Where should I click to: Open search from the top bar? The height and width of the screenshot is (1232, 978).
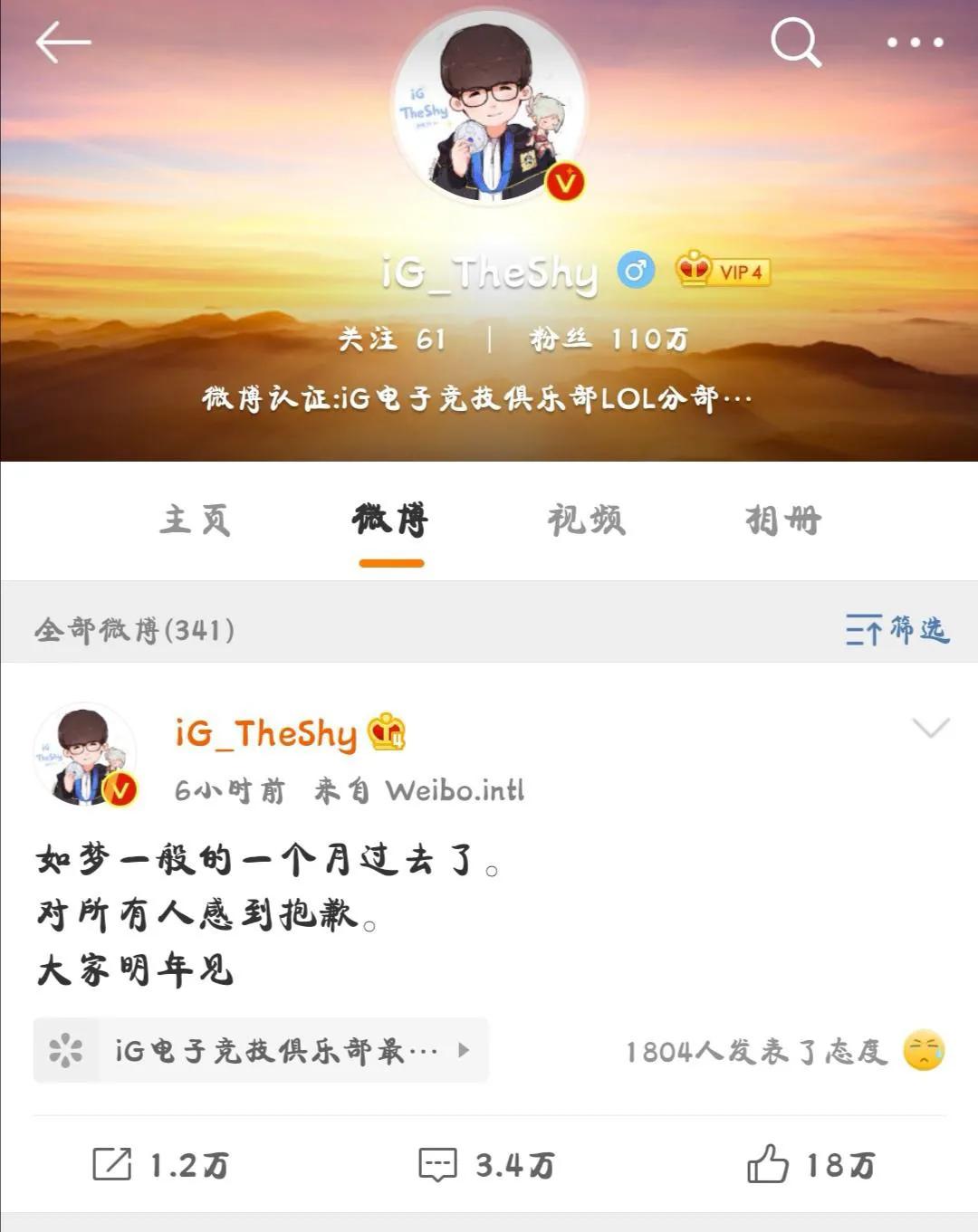point(795,43)
